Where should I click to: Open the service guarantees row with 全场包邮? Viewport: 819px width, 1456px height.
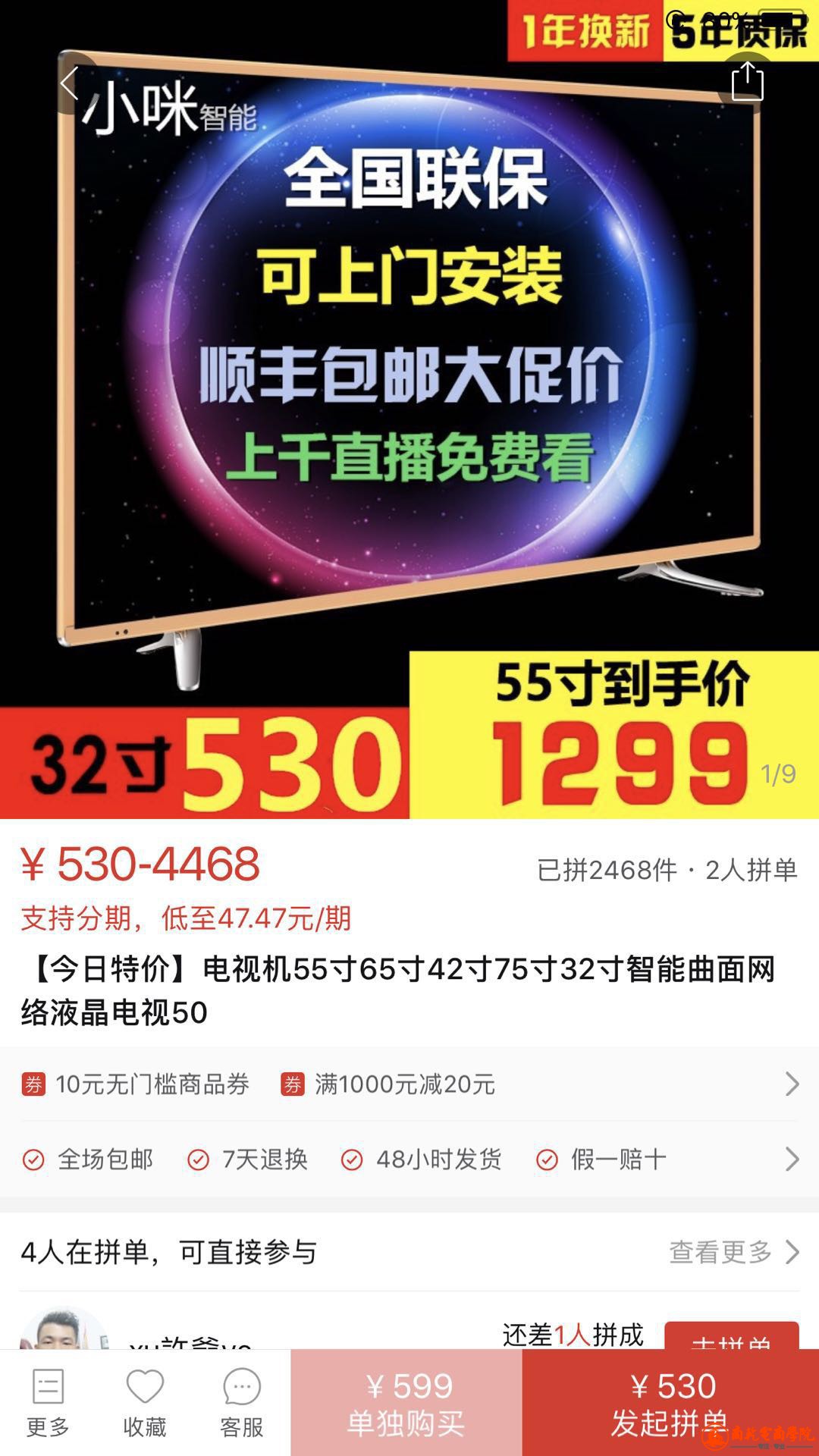pyautogui.click(x=409, y=1159)
